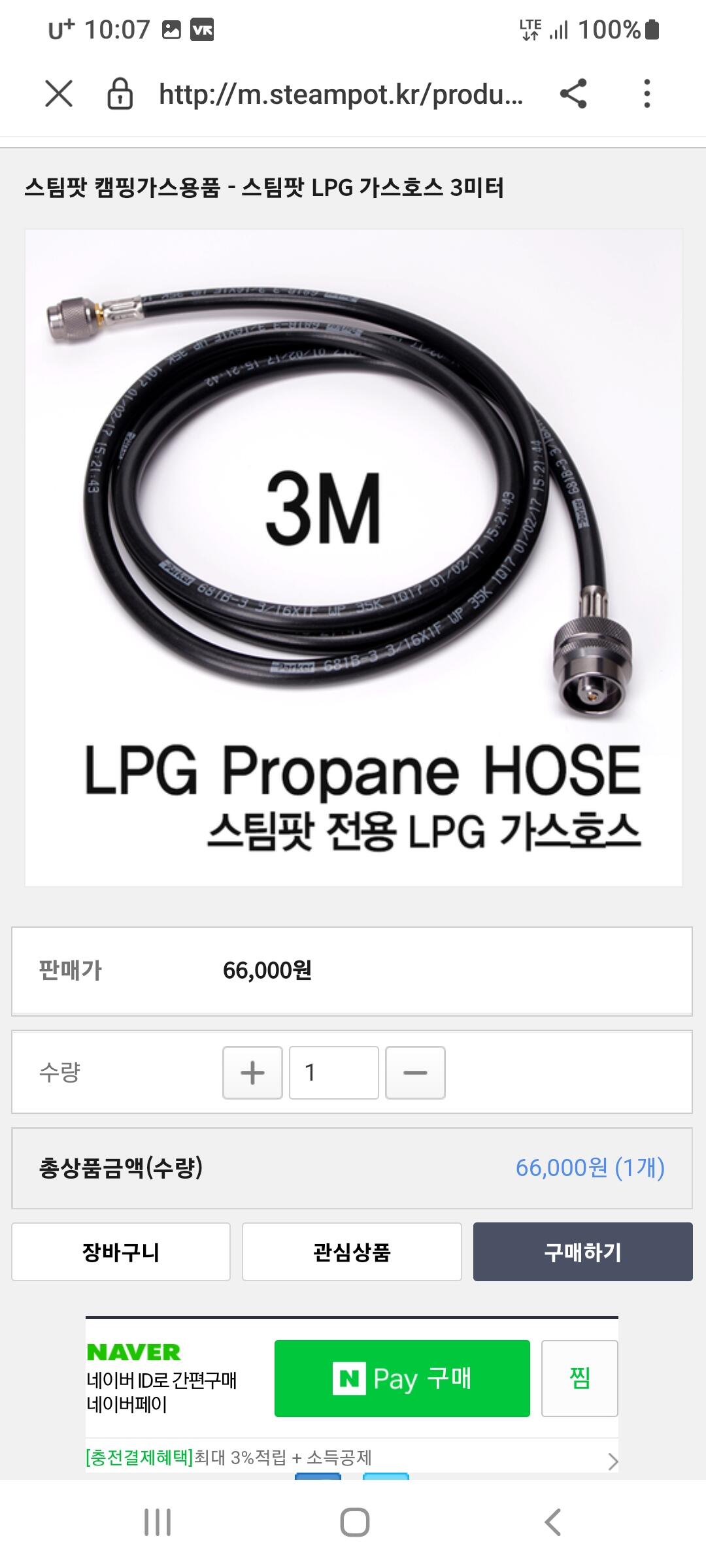Viewport: 706px width, 1568px height.
Task: Tap 구매하기 to buy now
Action: click(582, 1252)
